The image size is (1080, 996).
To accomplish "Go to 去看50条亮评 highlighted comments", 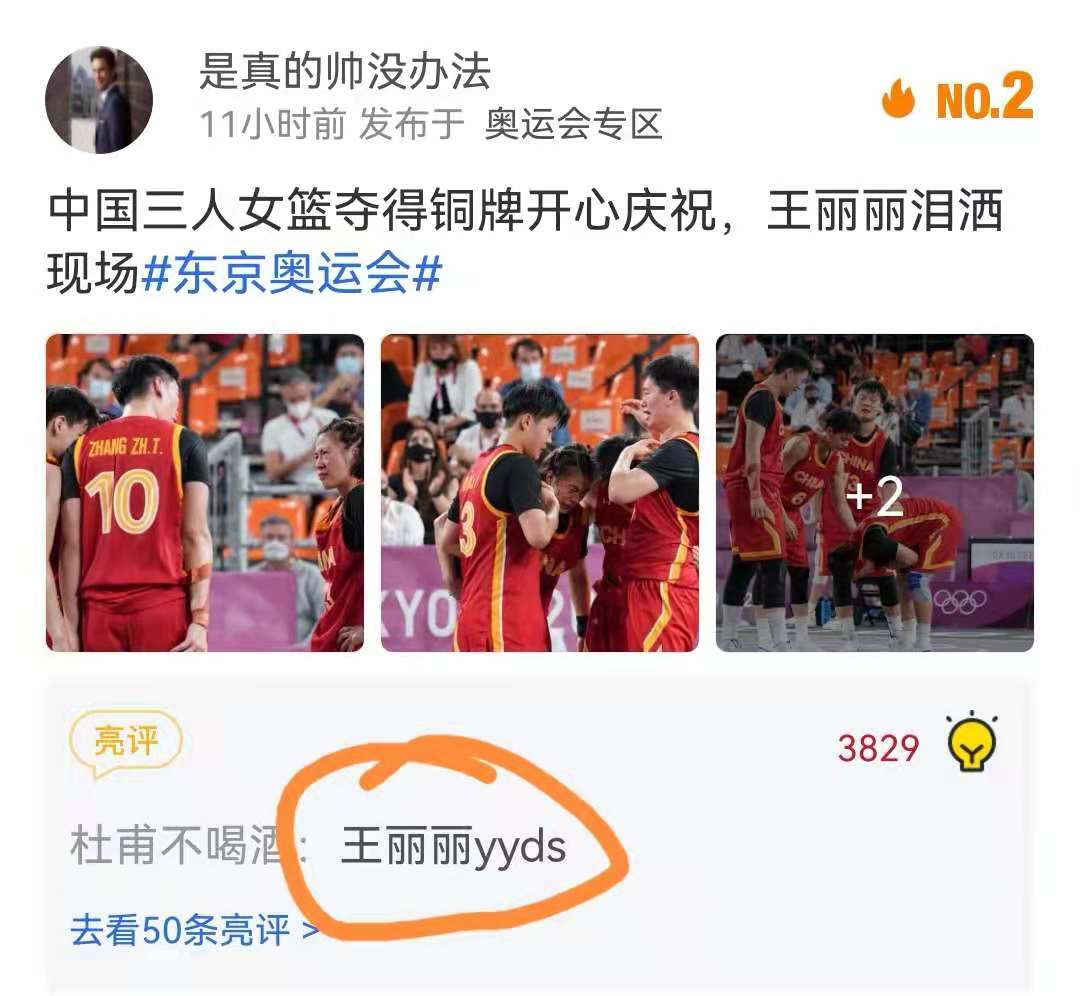I will coord(195,930).
